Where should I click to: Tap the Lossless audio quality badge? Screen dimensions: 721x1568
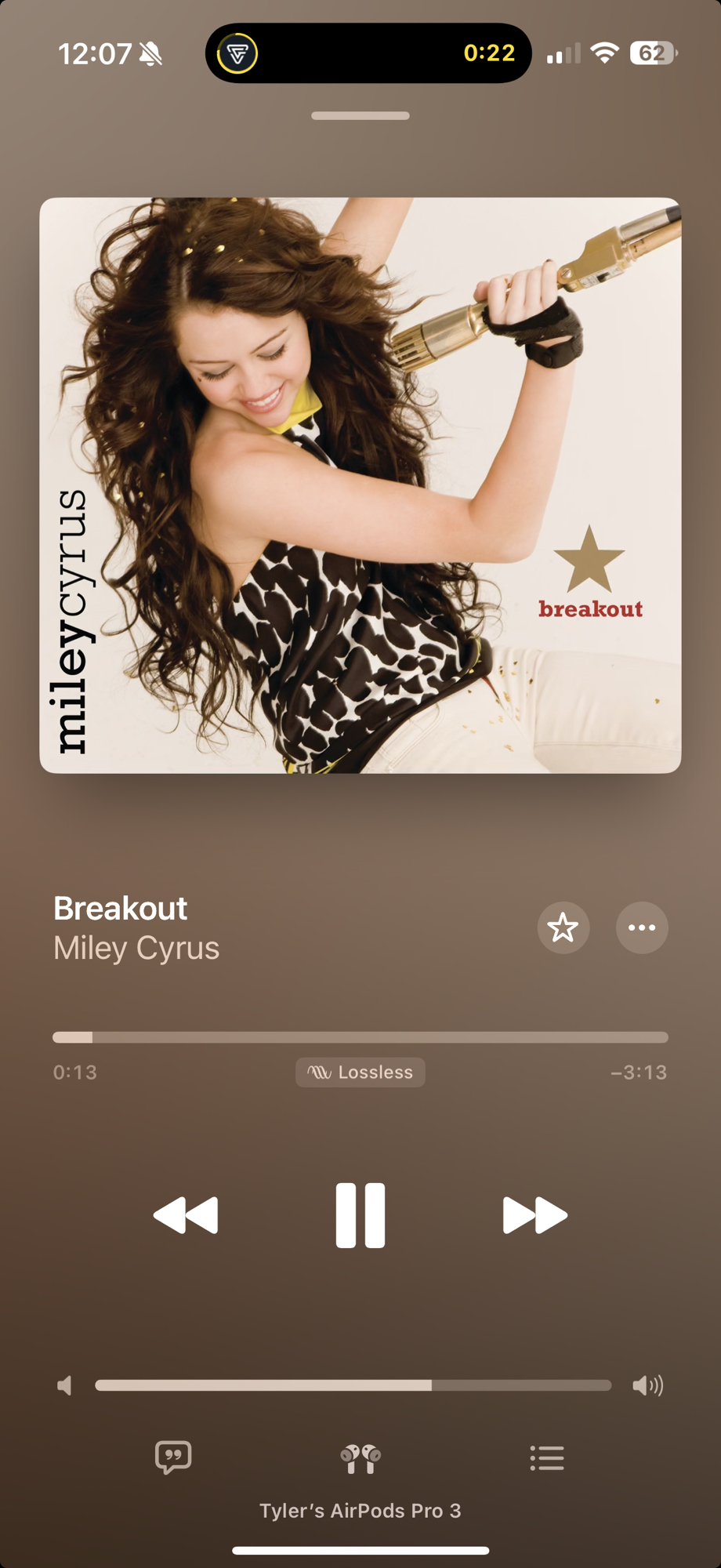click(360, 1072)
